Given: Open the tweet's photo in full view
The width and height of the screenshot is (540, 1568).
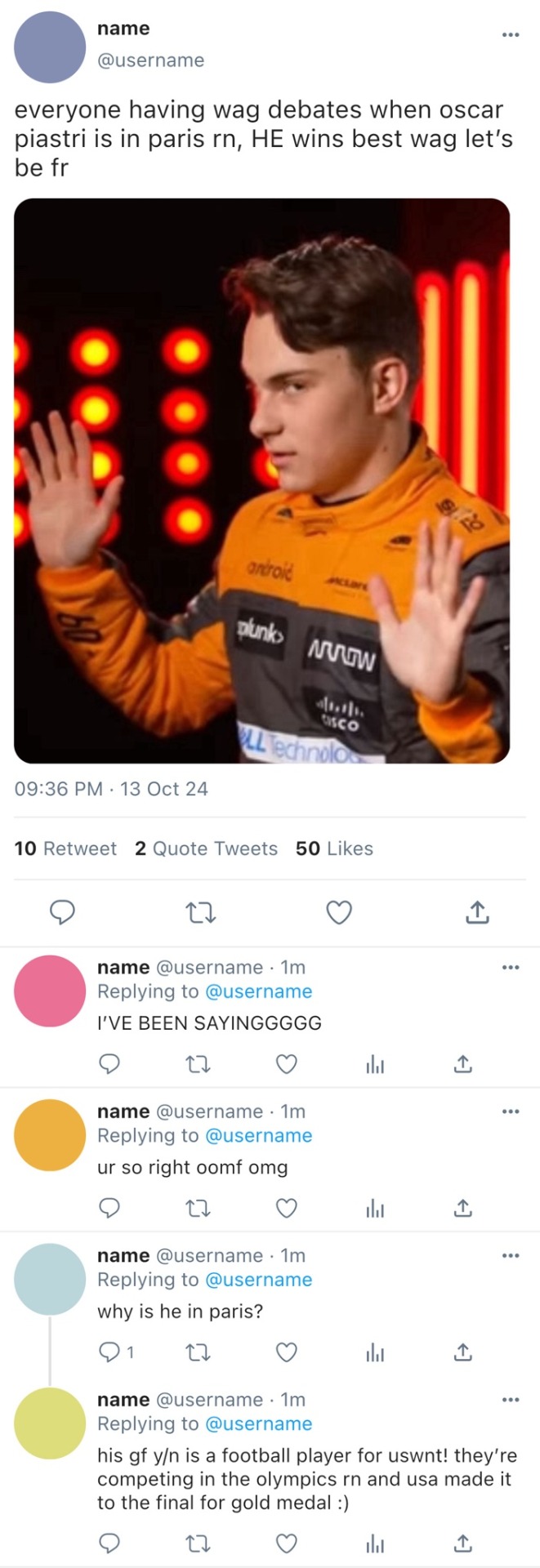Looking at the screenshot, I should coord(261,480).
